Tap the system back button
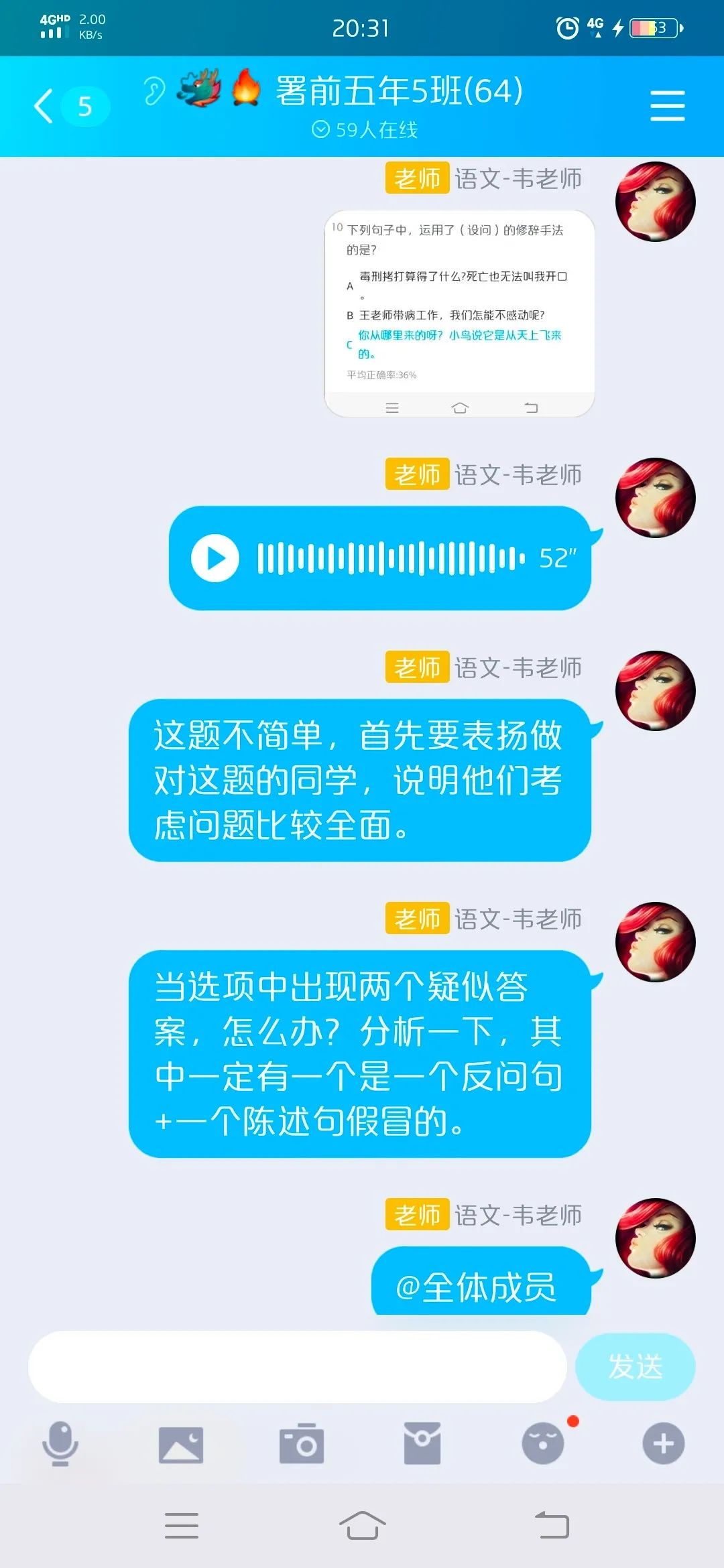The height and width of the screenshot is (1568, 724). (x=551, y=1526)
